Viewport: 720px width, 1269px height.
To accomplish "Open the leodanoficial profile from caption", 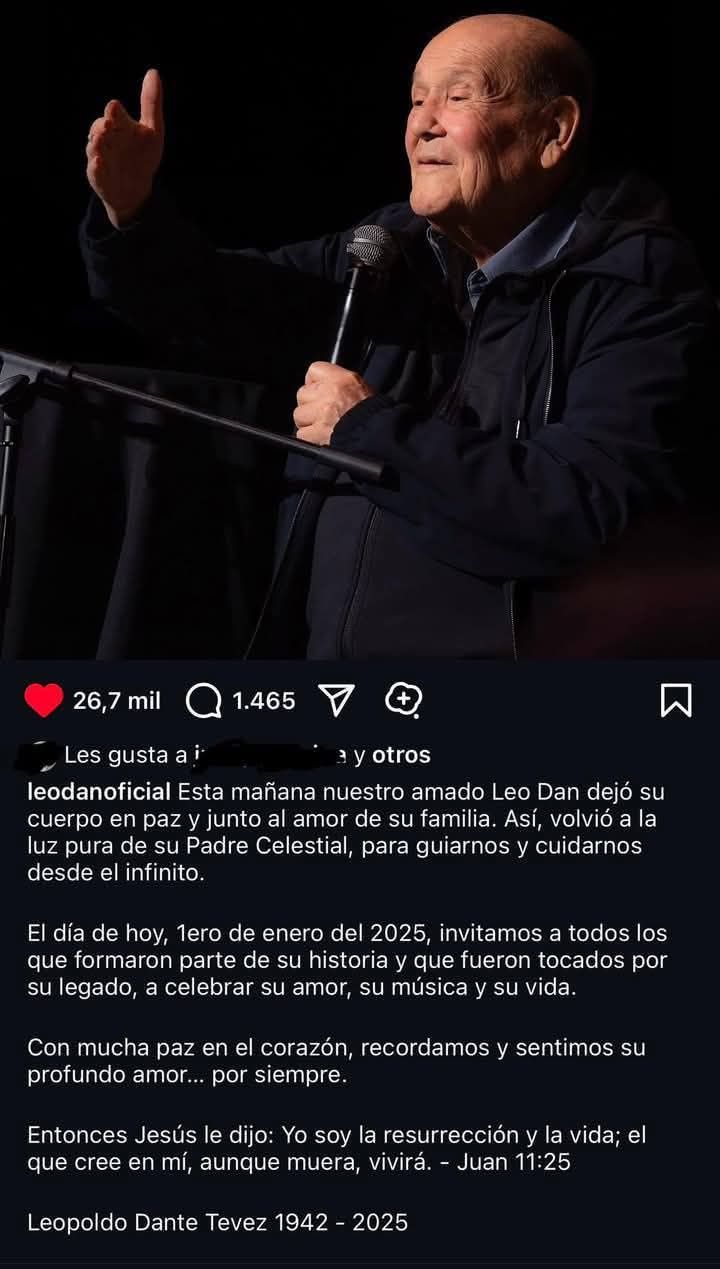I will pyautogui.click(x=98, y=792).
